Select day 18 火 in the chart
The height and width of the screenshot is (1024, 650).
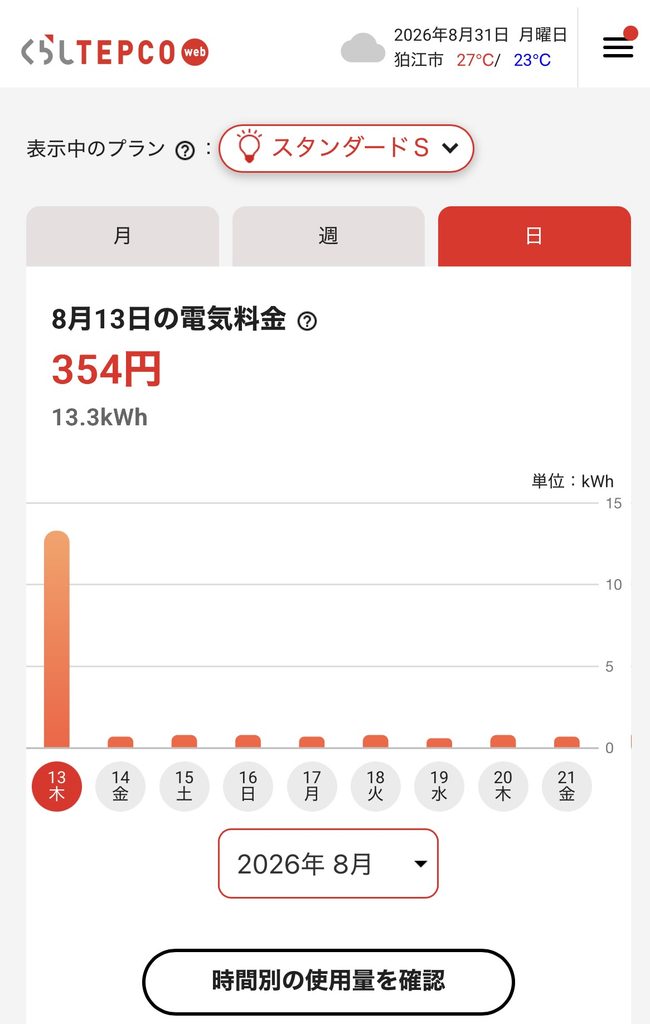pos(376,786)
